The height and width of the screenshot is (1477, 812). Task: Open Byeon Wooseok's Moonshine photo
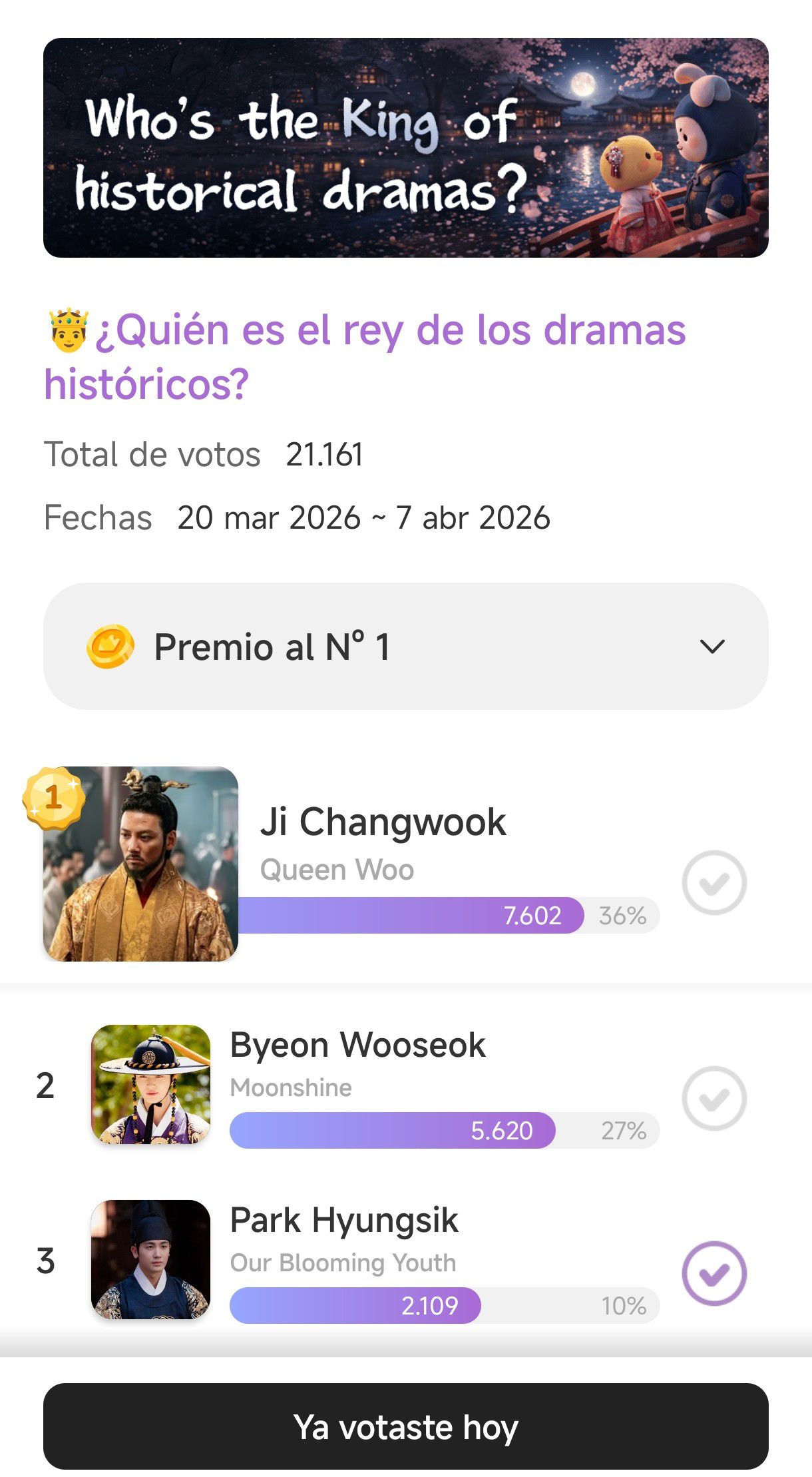tap(150, 1084)
